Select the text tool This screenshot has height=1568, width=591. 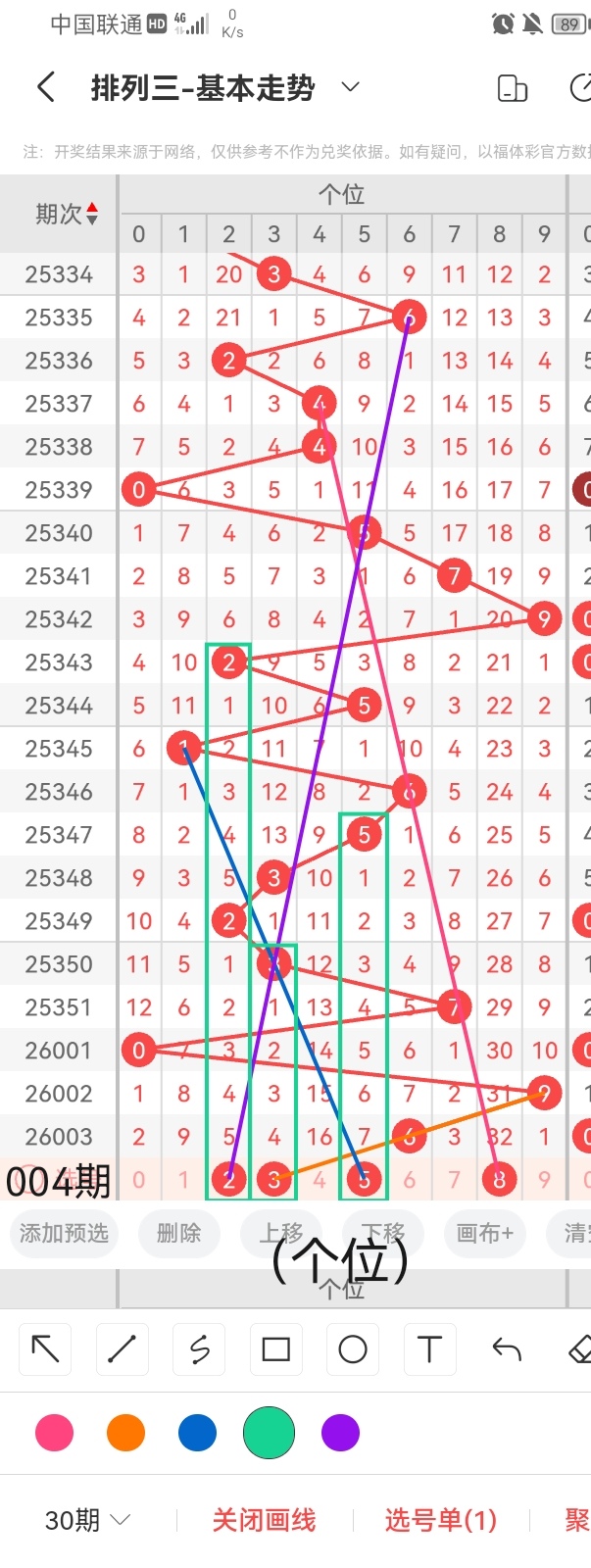(429, 1349)
